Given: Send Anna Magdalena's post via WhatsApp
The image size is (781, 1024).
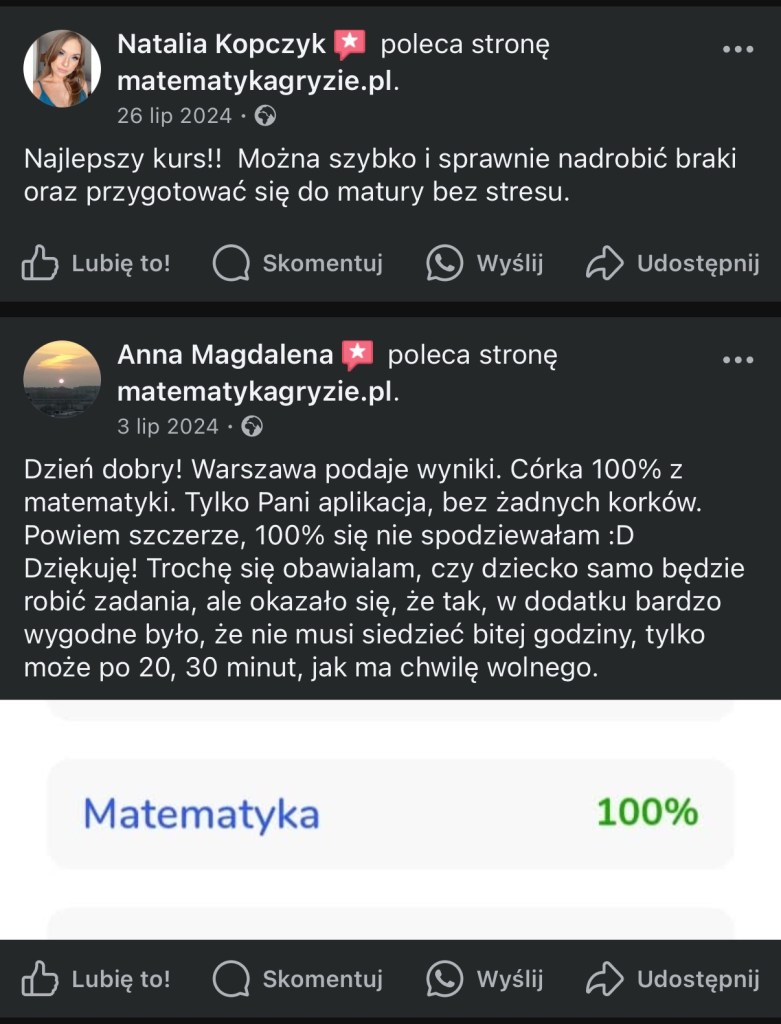Looking at the screenshot, I should (485, 979).
